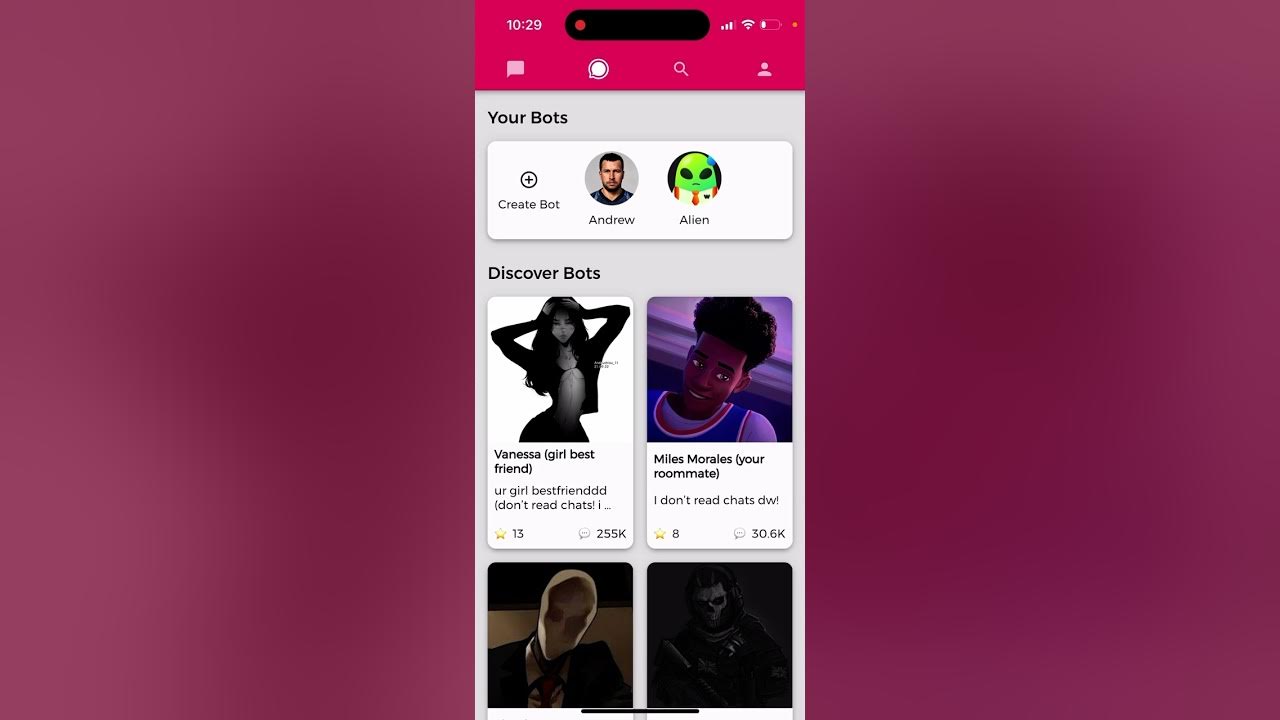The width and height of the screenshot is (1280, 720).
Task: Switch to the chats tab
Action: pyautogui.click(x=516, y=69)
